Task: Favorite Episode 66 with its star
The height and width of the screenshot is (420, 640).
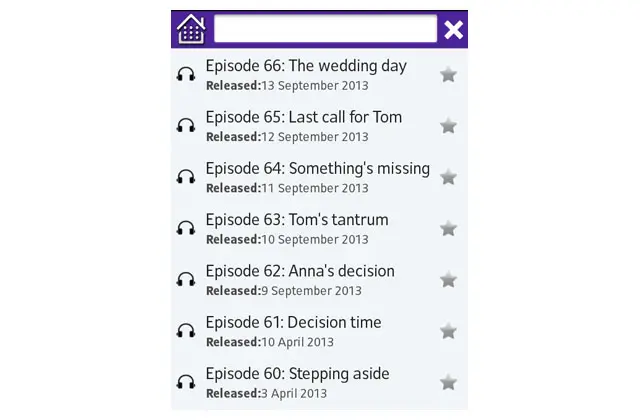Action: [x=448, y=74]
